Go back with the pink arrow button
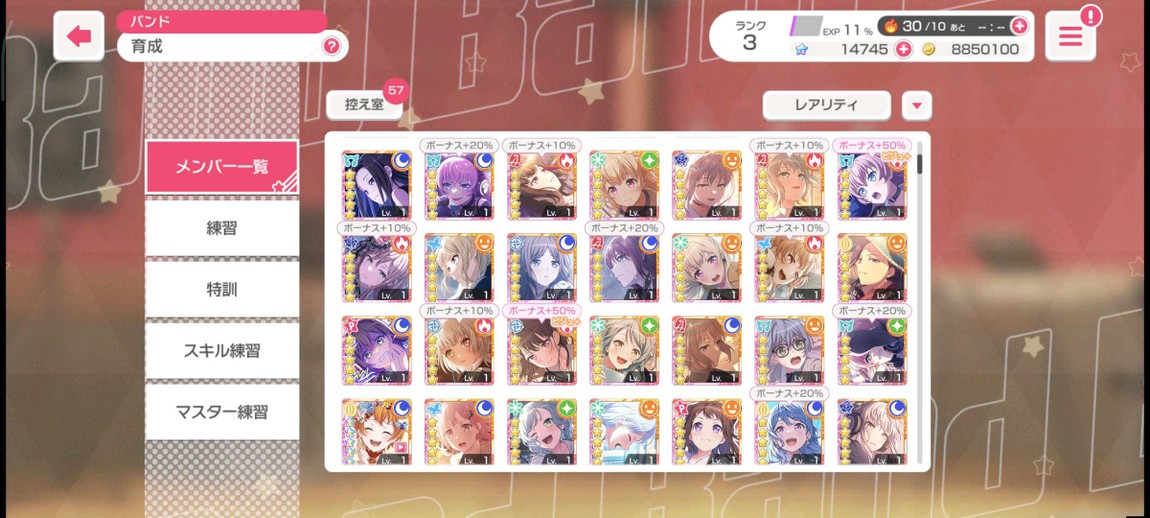The height and width of the screenshot is (518, 1150). click(79, 37)
